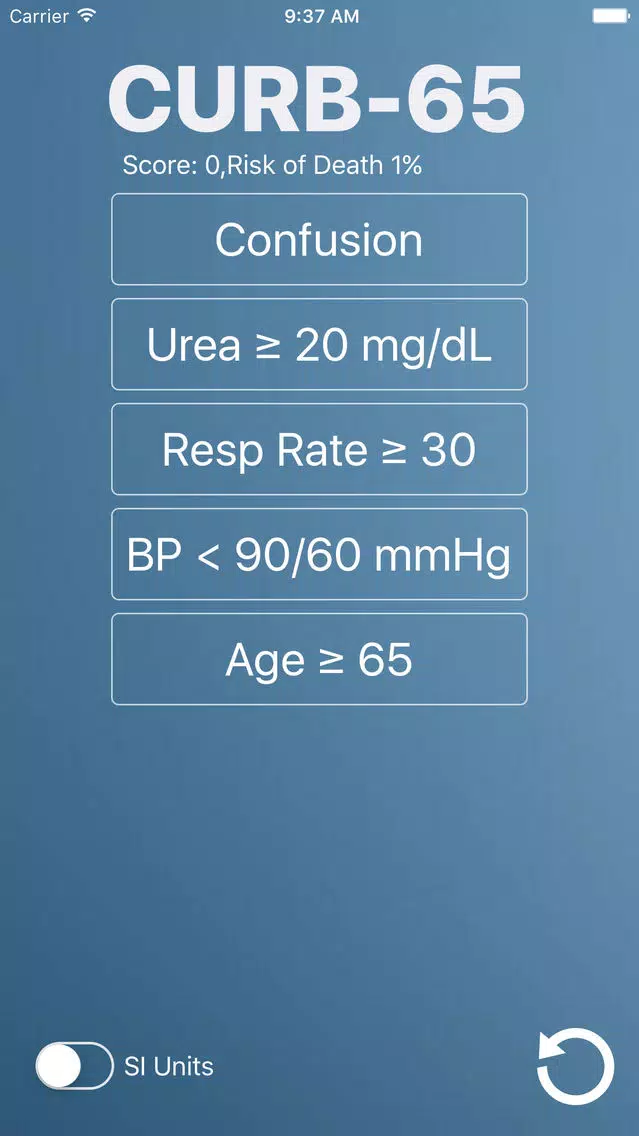Select Resp Rate ≥ 30 criterion
Image resolution: width=639 pixels, height=1136 pixels.
pyautogui.click(x=319, y=449)
